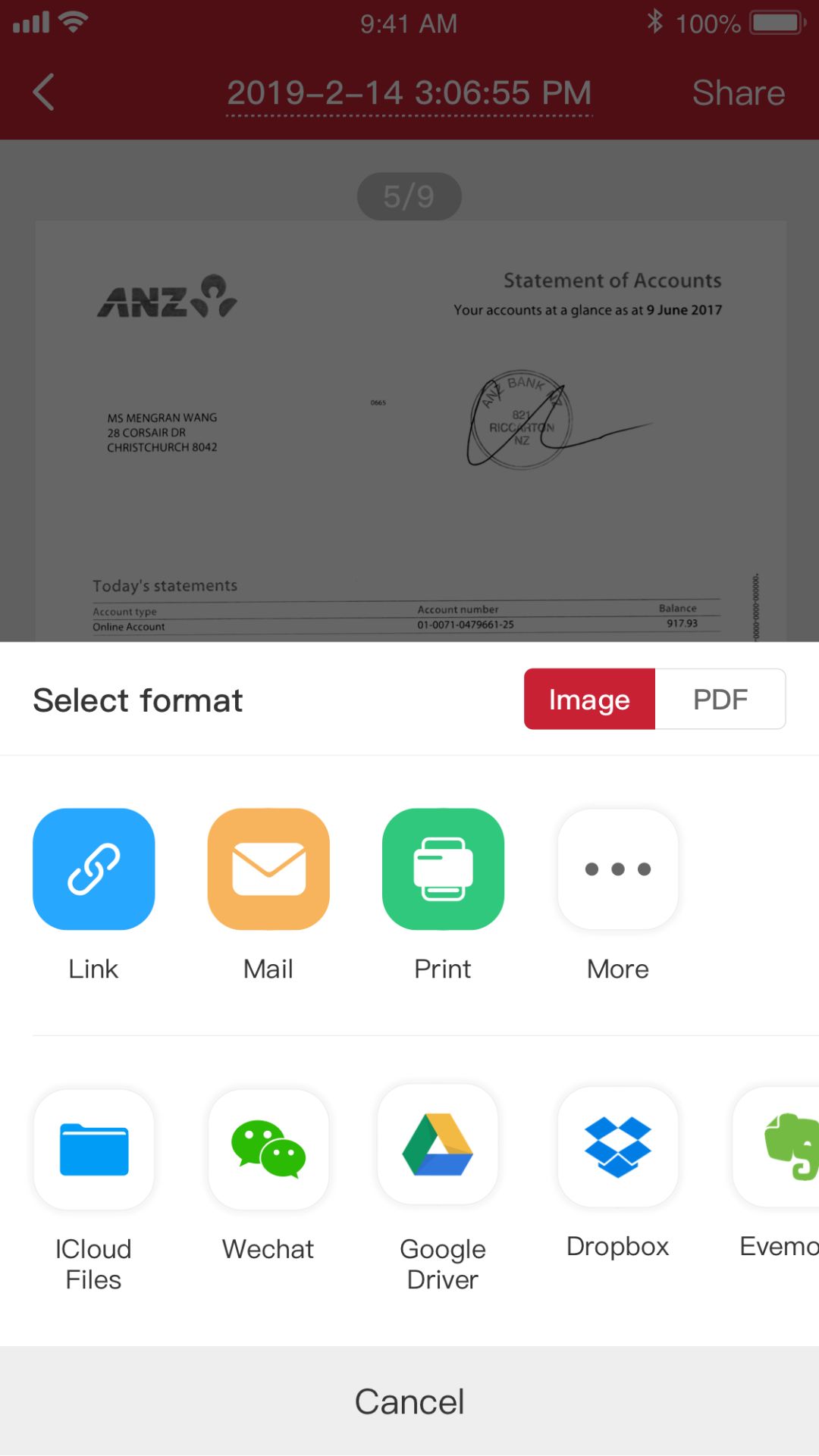This screenshot has height=1456, width=819.
Task: Edit the document title 2019-2-14 3:06:55 PM
Action: 409,94
